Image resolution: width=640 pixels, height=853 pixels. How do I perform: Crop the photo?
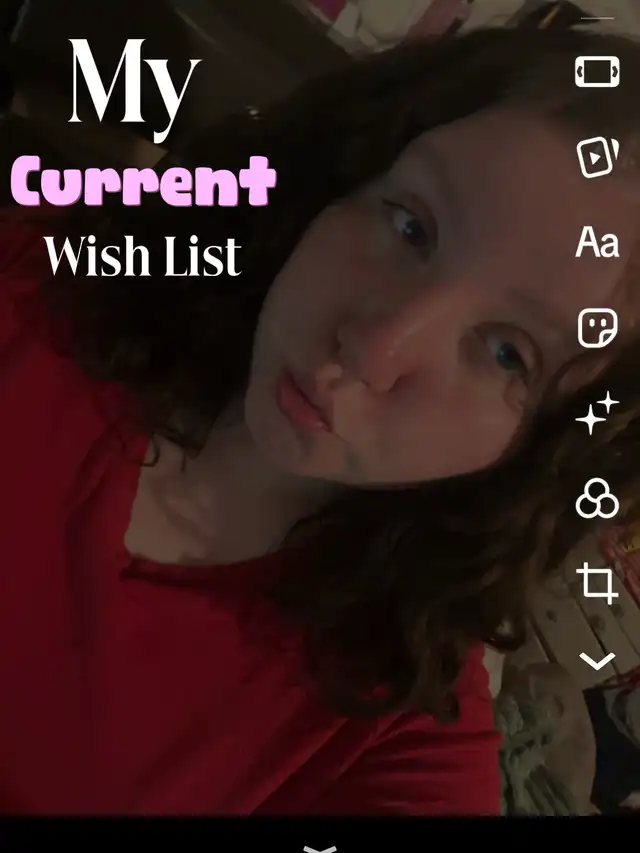click(x=597, y=582)
